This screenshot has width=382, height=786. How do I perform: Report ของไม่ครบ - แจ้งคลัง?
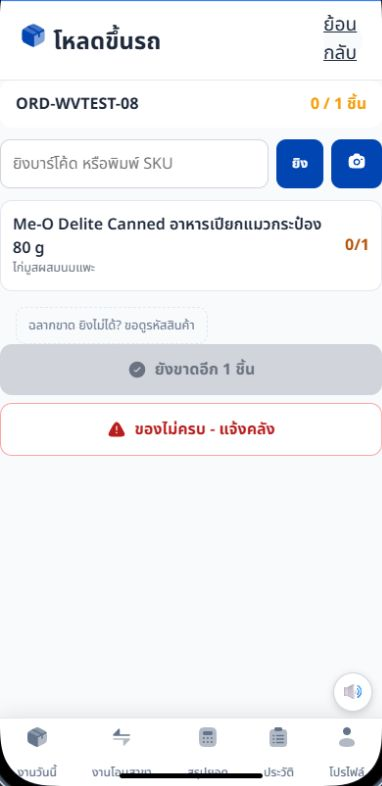tap(191, 430)
